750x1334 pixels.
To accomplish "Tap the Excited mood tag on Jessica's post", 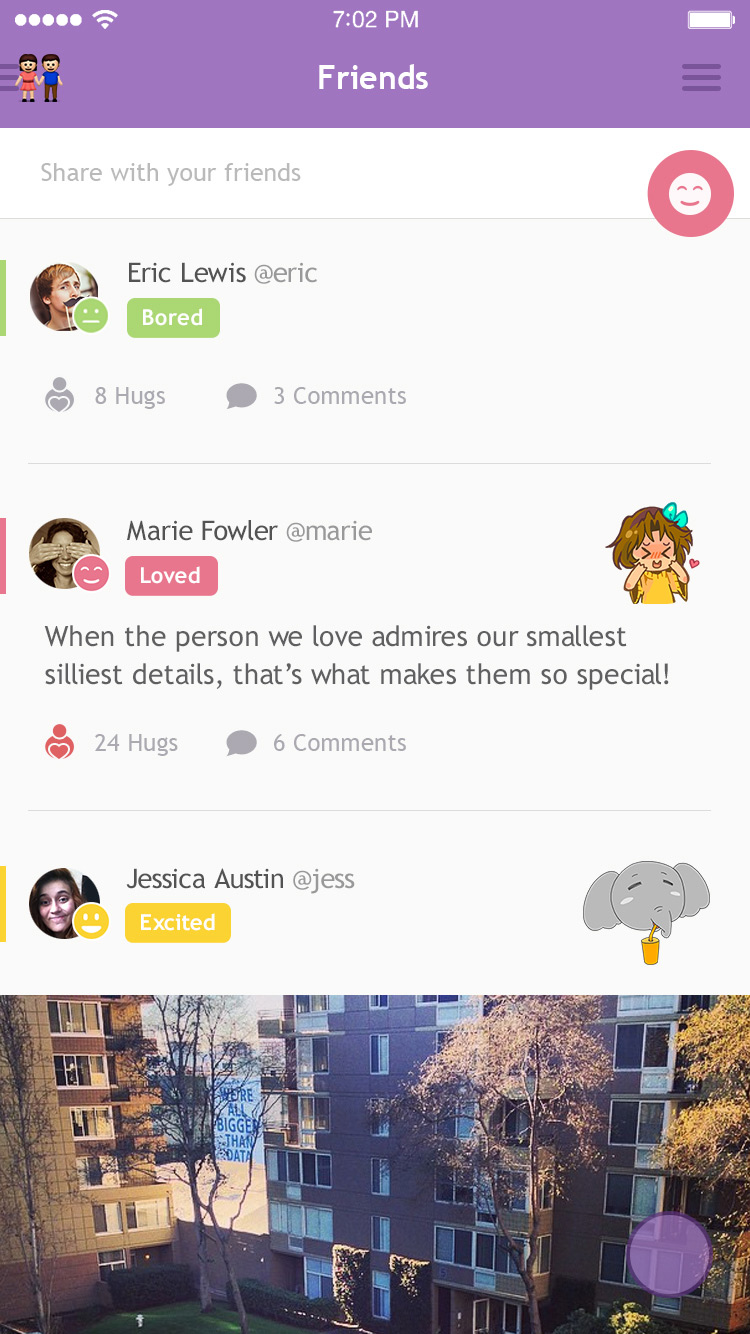I will coord(177,923).
